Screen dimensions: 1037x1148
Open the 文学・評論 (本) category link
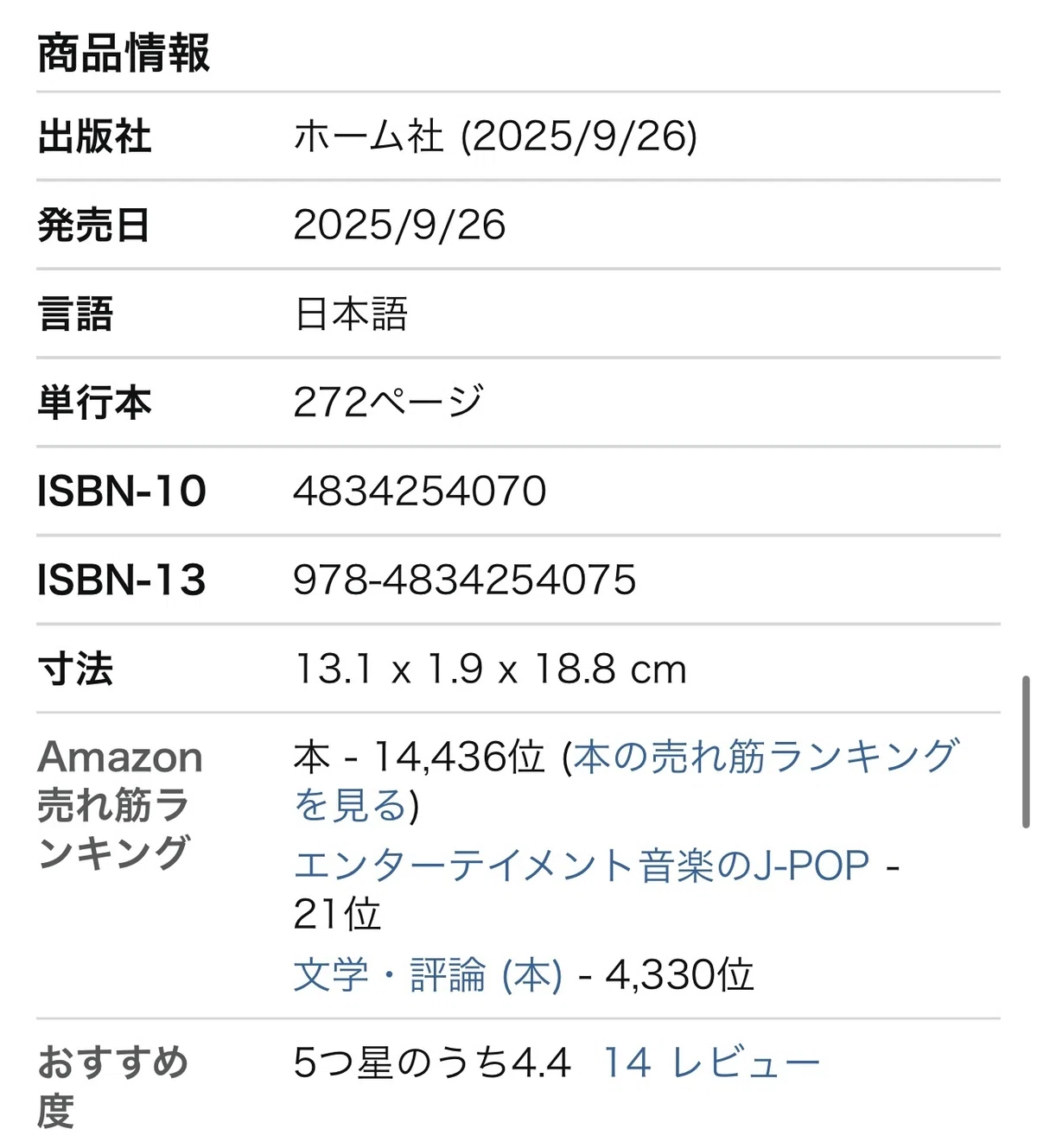point(428,975)
